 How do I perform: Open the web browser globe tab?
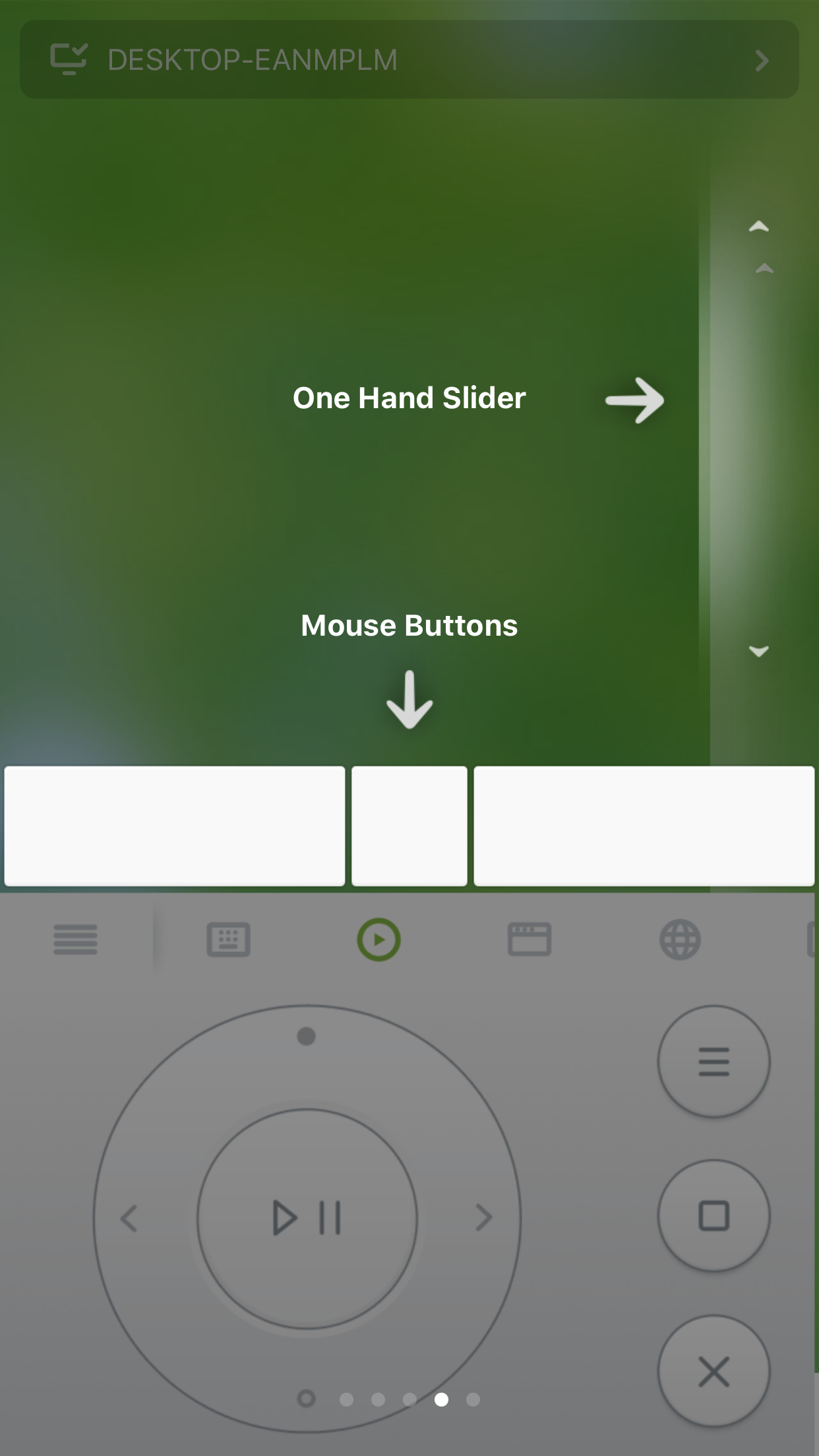point(680,939)
